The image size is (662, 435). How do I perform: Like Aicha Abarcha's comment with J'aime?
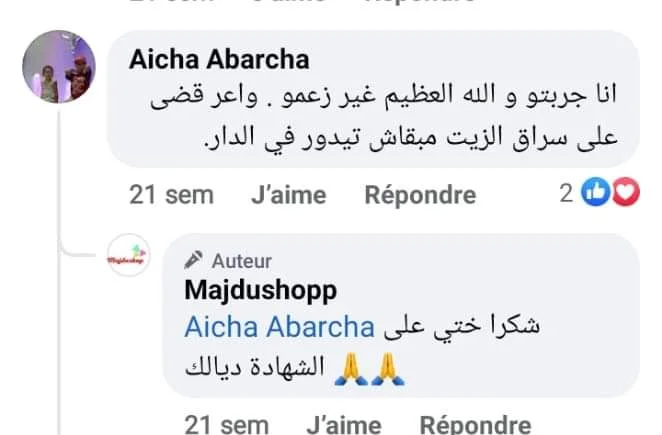point(289,195)
